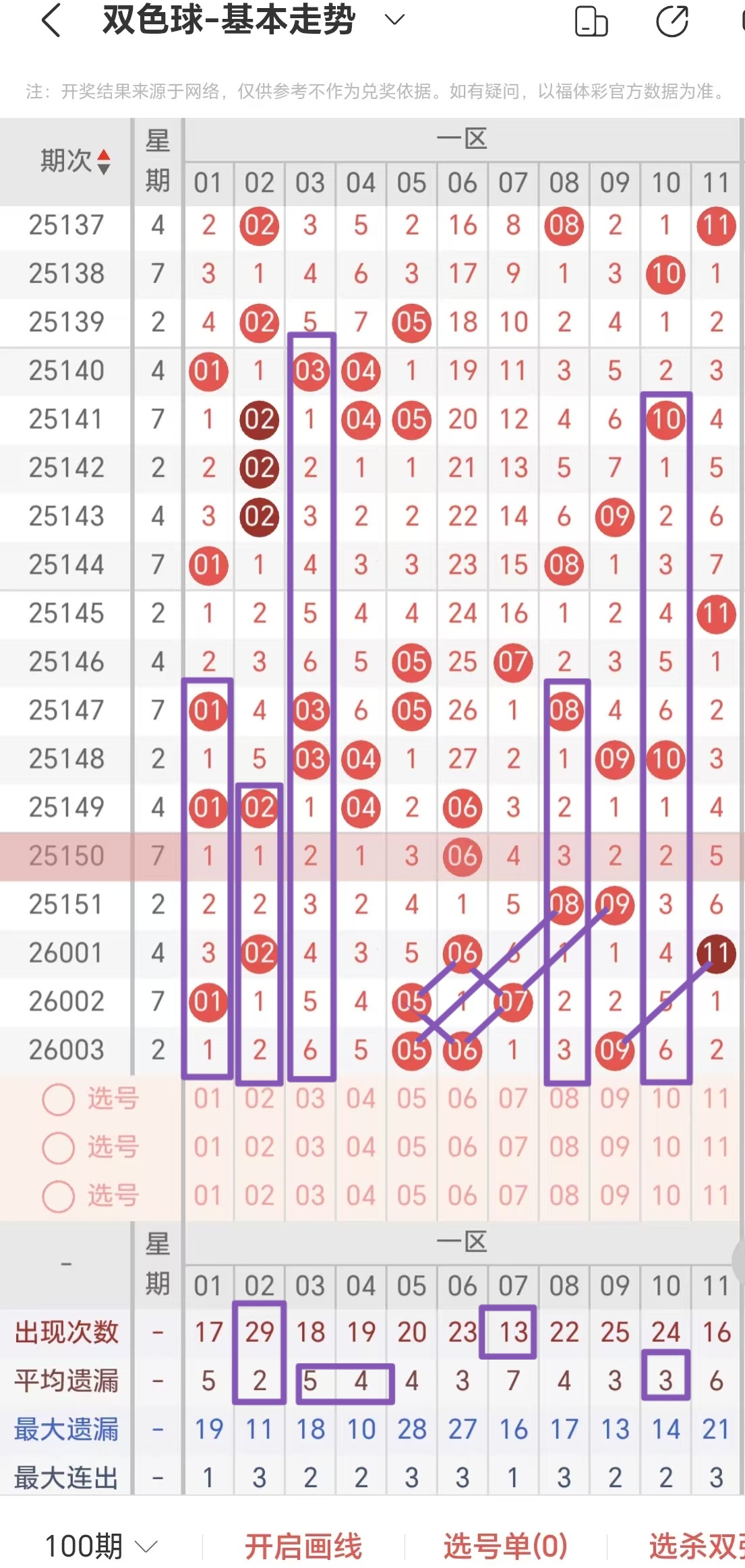The image size is (745, 1568).
Task: Open the 100期 period count dropdown
Action: [101, 1546]
